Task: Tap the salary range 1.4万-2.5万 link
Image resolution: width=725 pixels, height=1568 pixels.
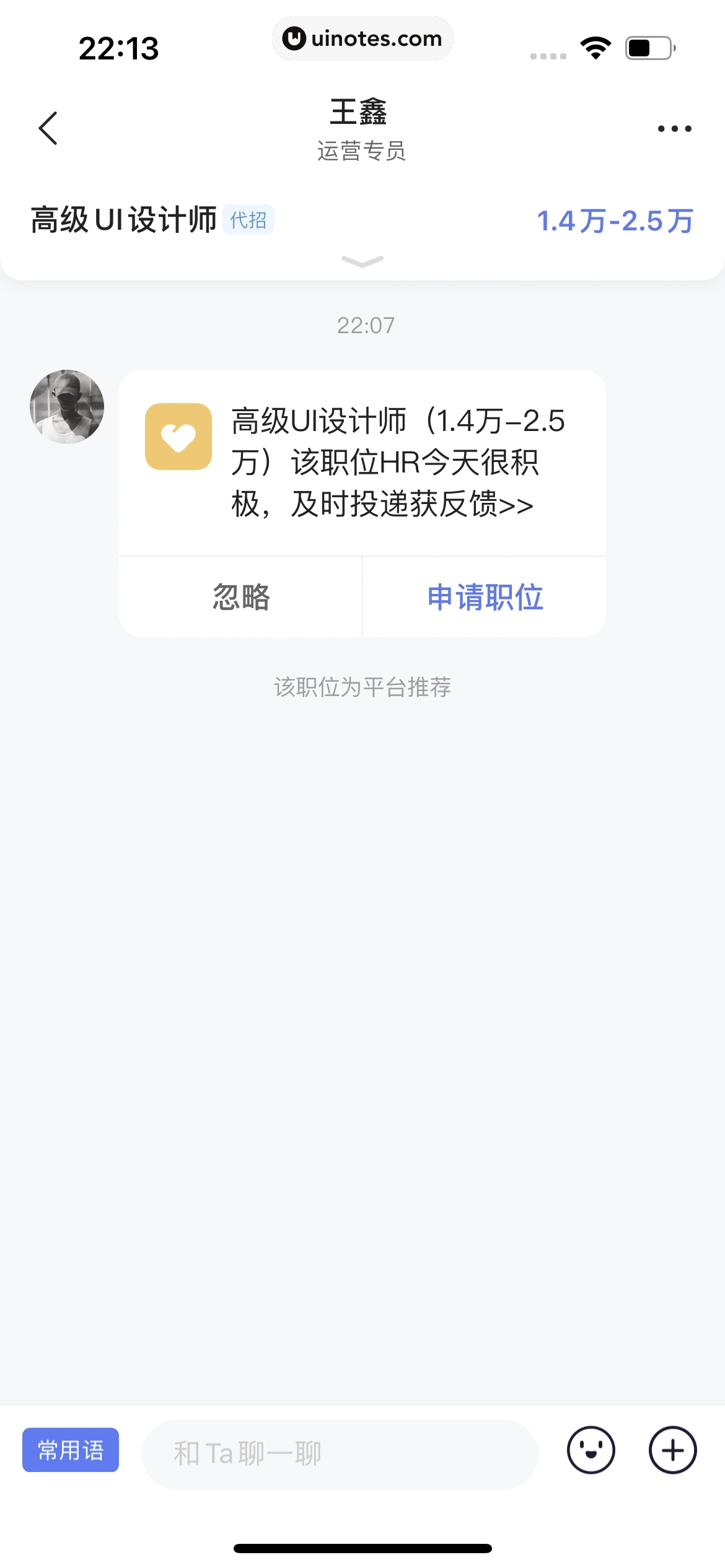Action: click(615, 219)
